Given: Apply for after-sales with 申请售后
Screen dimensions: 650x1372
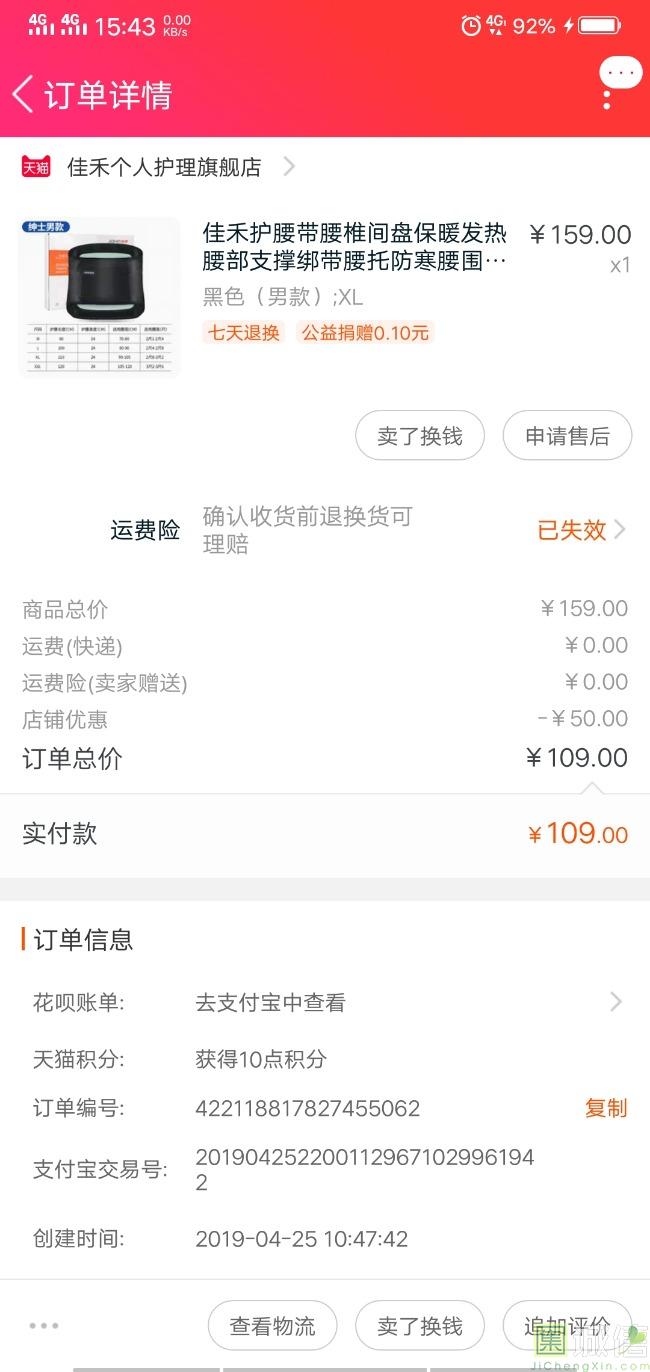Looking at the screenshot, I should tap(567, 436).
